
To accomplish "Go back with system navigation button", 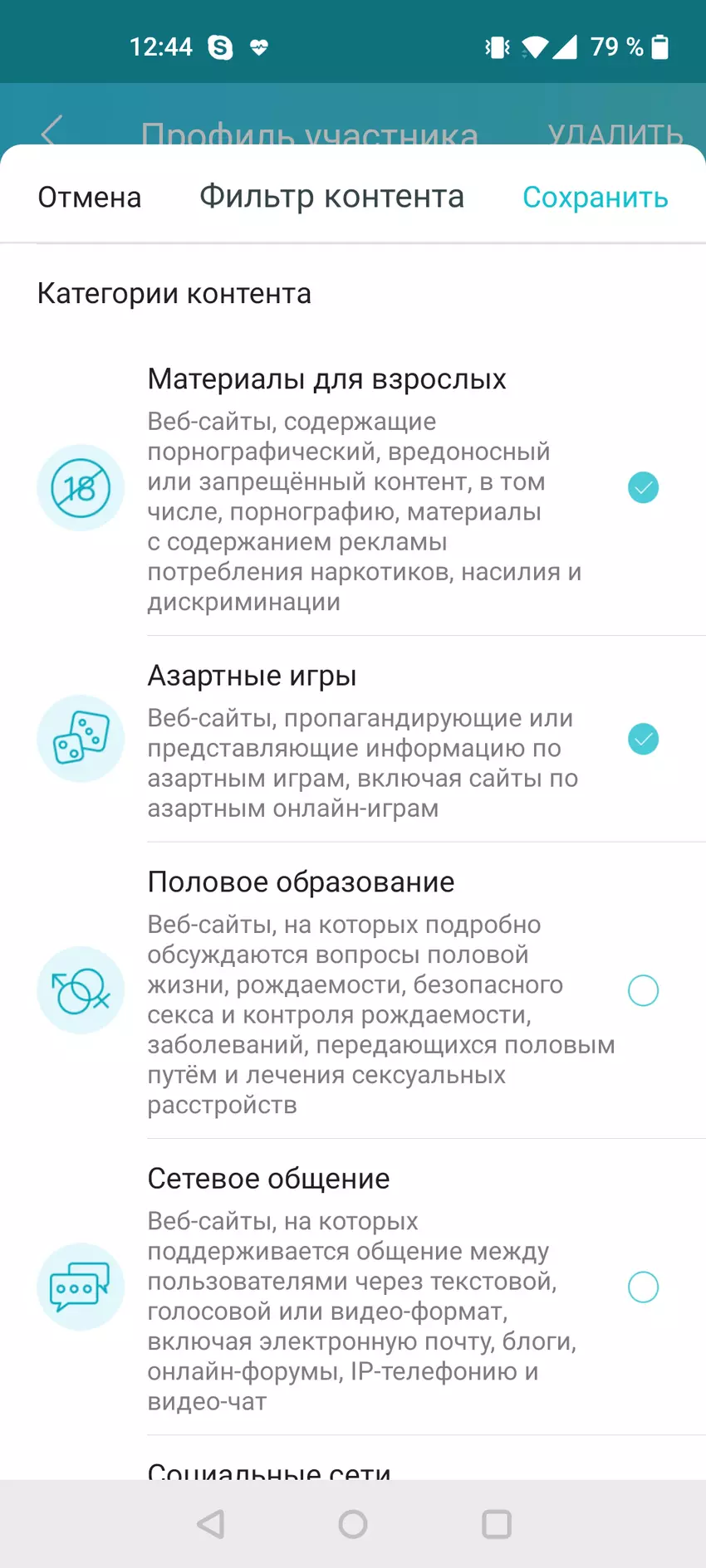I will pos(211,1524).
